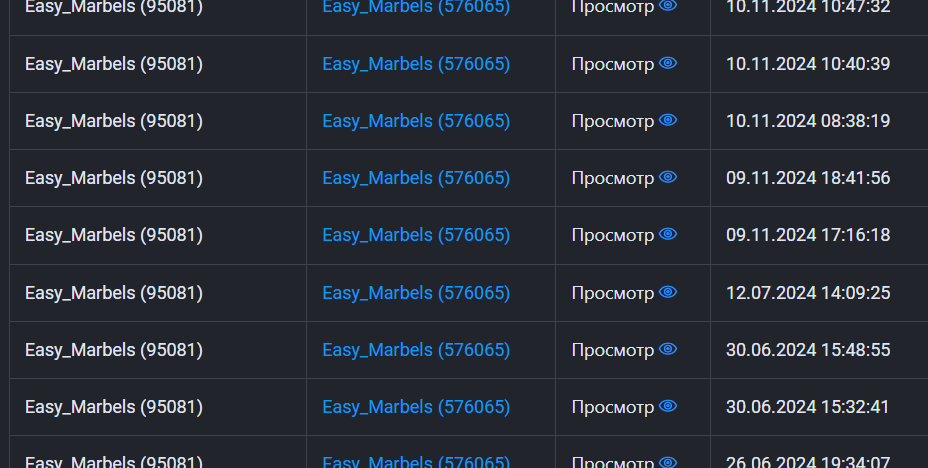928x468 pixels.
Task: Open Easy_Marbels link in 30.06.2024 15:32:41 row
Action: click(x=416, y=407)
